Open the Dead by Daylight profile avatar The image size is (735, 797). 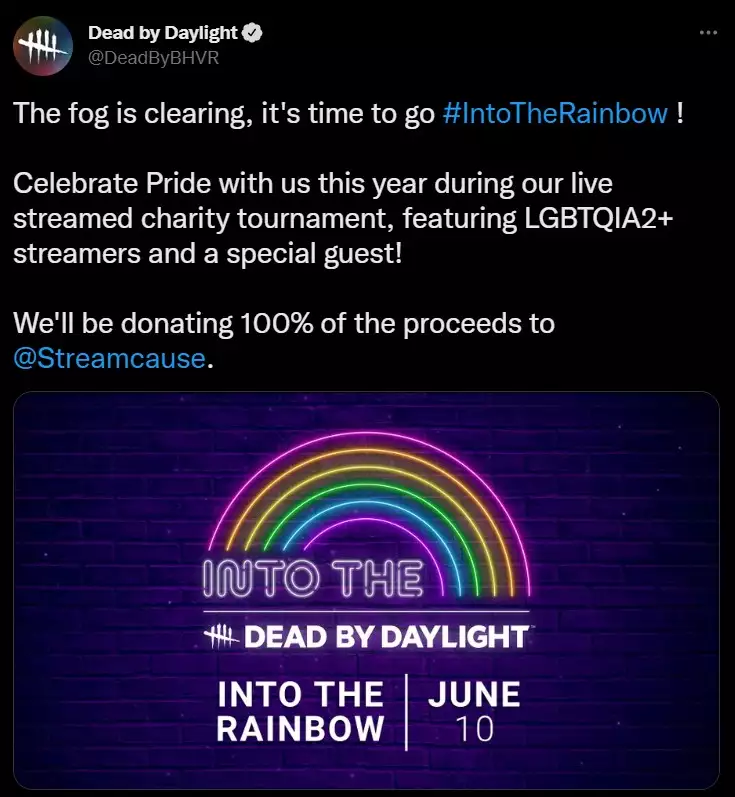43,45
